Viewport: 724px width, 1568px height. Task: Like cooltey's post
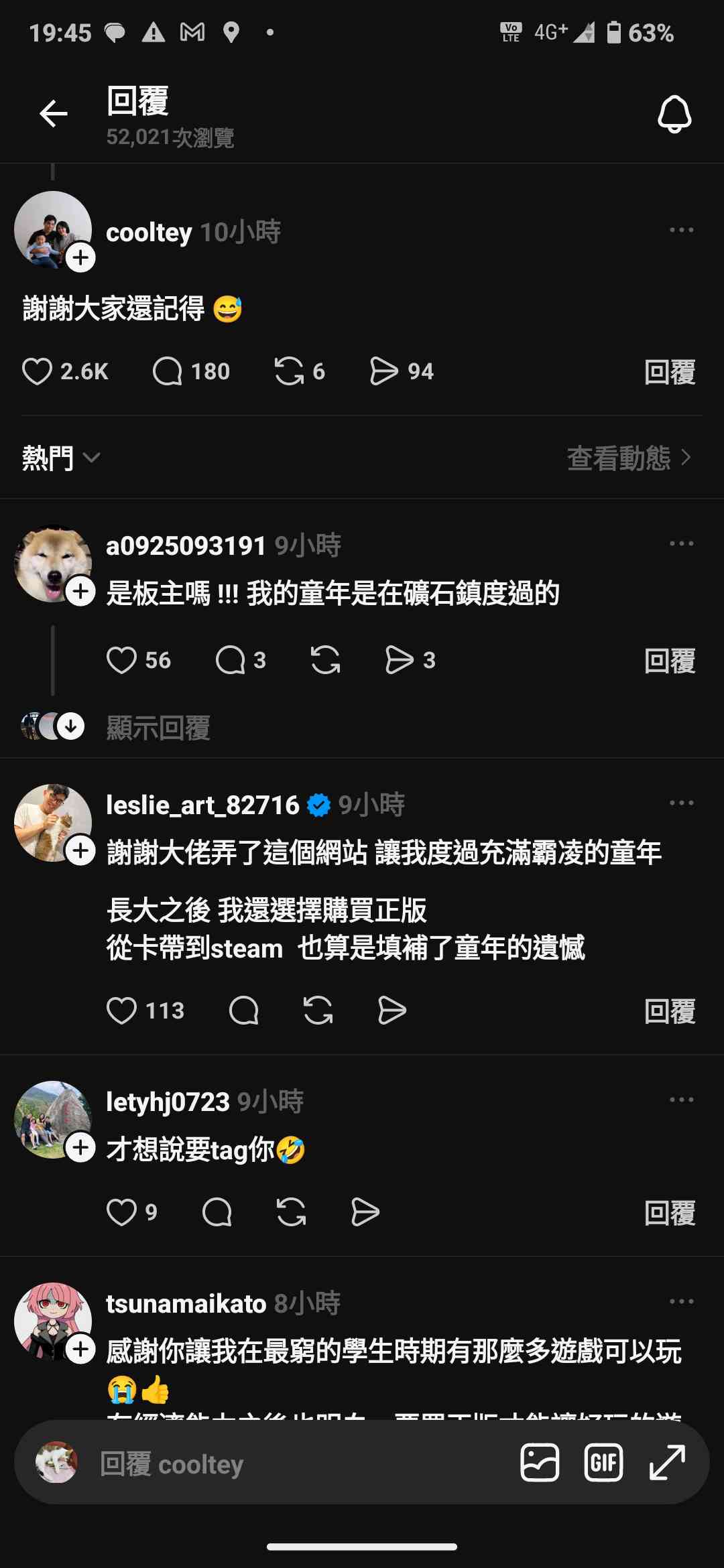coord(38,371)
